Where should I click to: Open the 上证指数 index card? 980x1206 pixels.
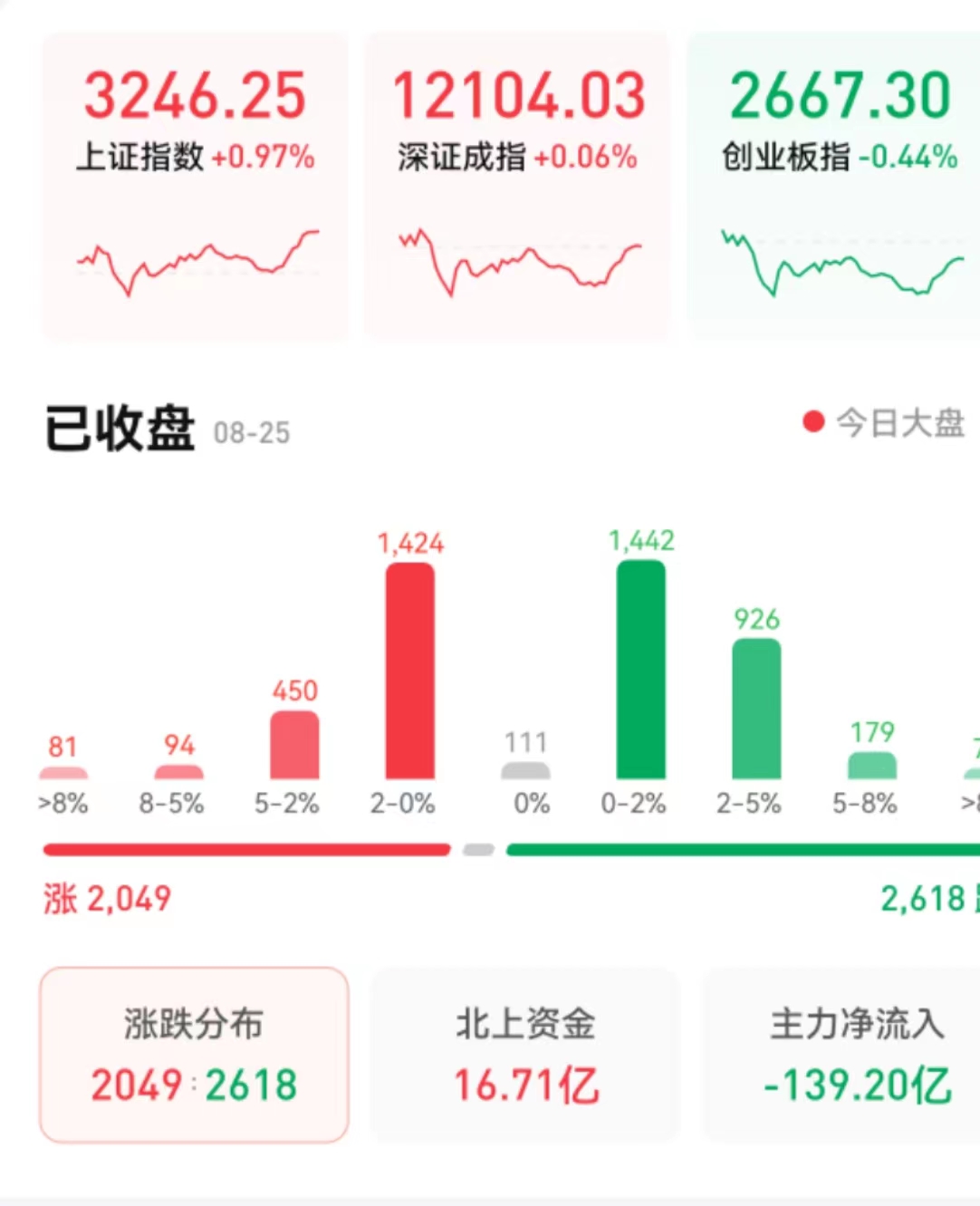[195, 186]
